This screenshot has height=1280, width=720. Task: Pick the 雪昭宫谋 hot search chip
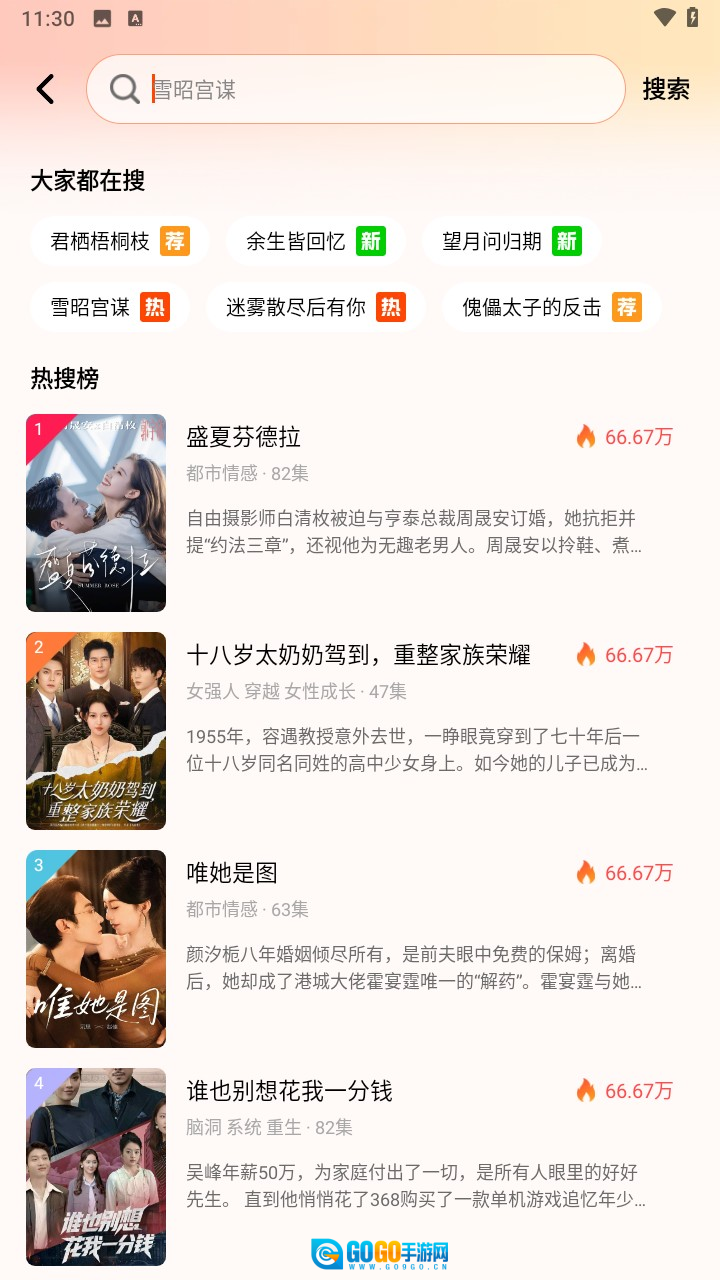click(109, 307)
